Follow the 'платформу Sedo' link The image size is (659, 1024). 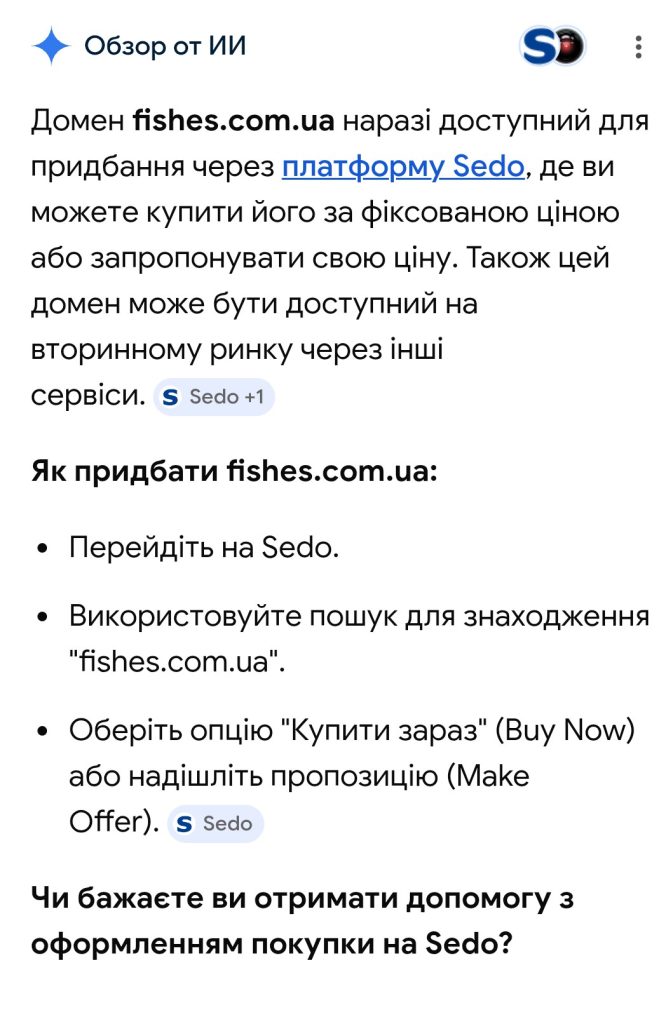(403, 167)
